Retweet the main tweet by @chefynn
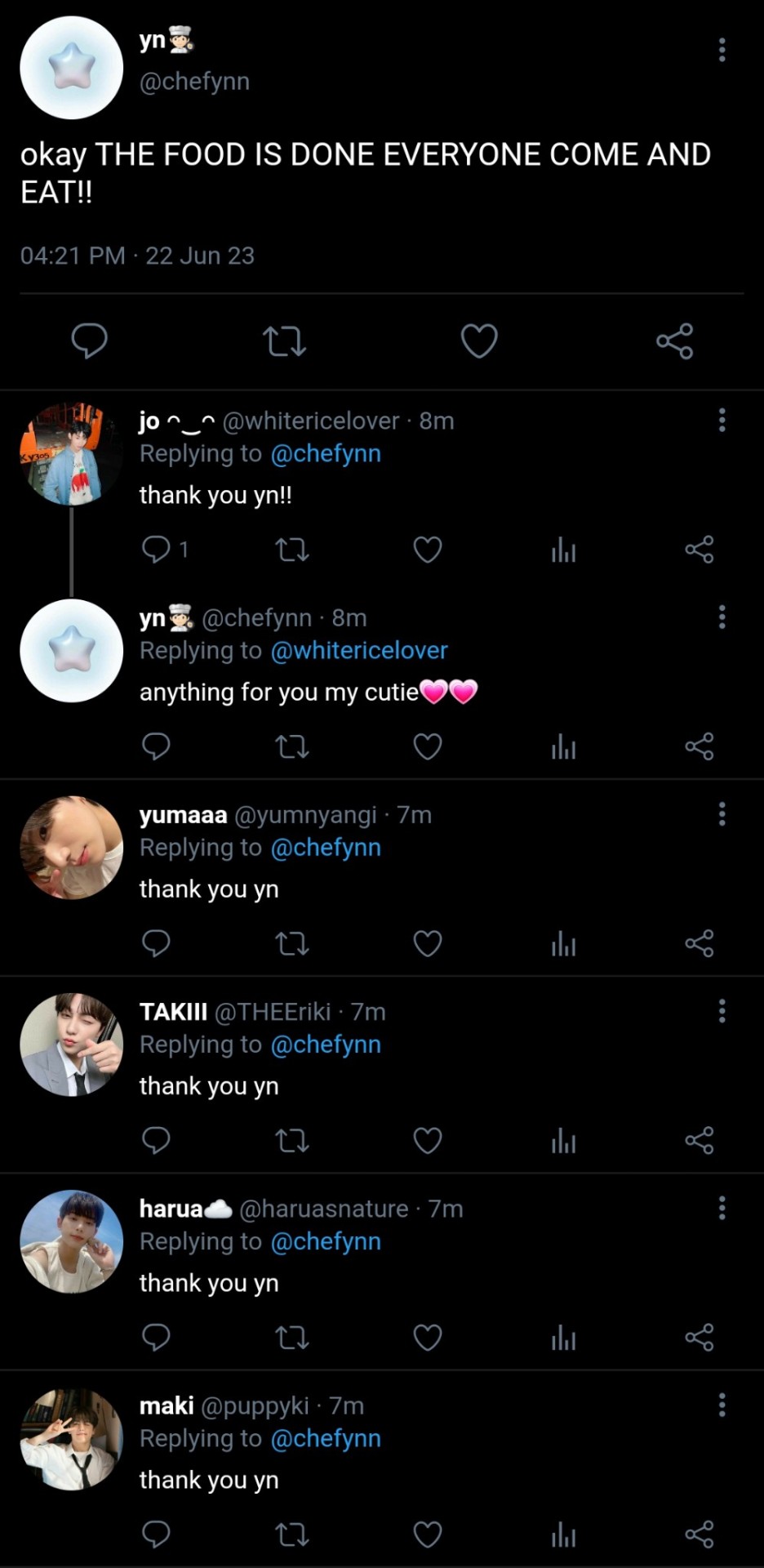Viewport: 764px width, 1568px height. click(284, 341)
